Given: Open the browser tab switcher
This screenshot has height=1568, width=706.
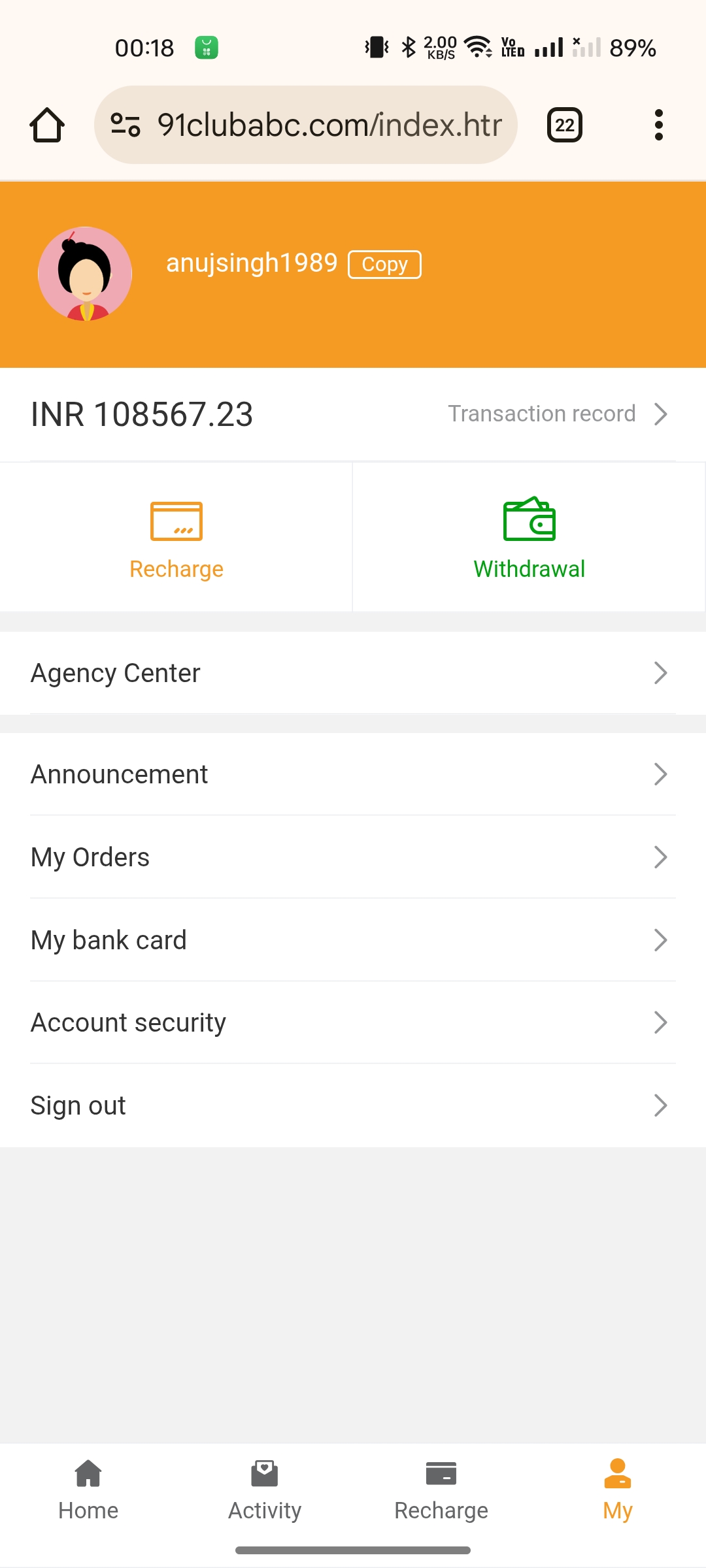Looking at the screenshot, I should 564,125.
